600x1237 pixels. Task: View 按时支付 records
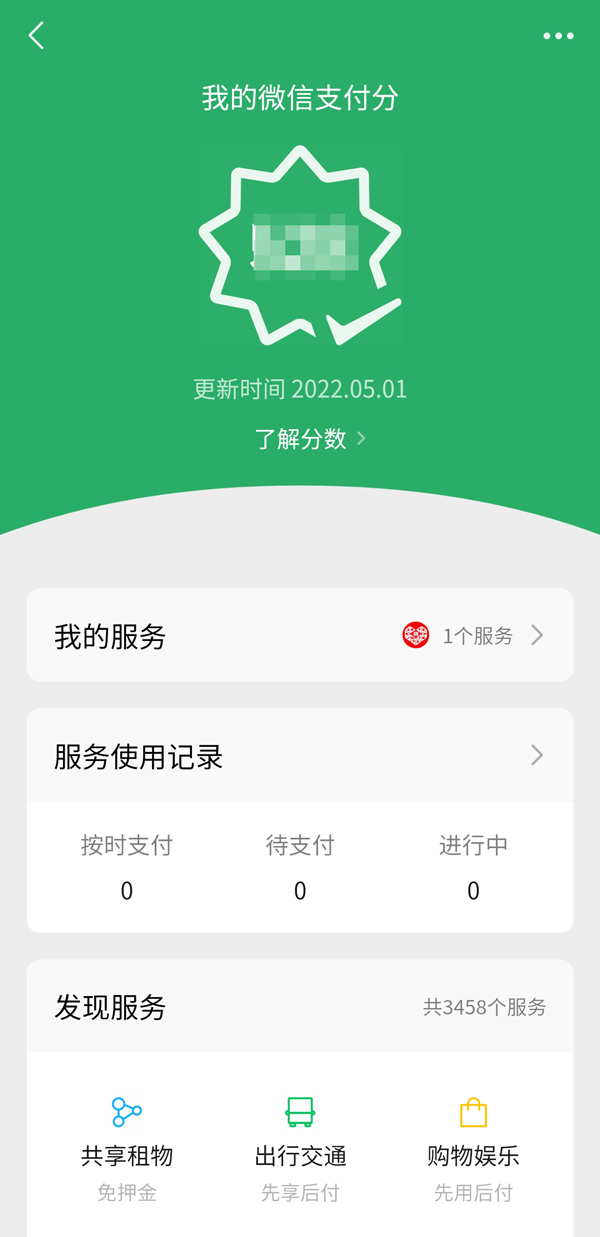click(x=127, y=868)
